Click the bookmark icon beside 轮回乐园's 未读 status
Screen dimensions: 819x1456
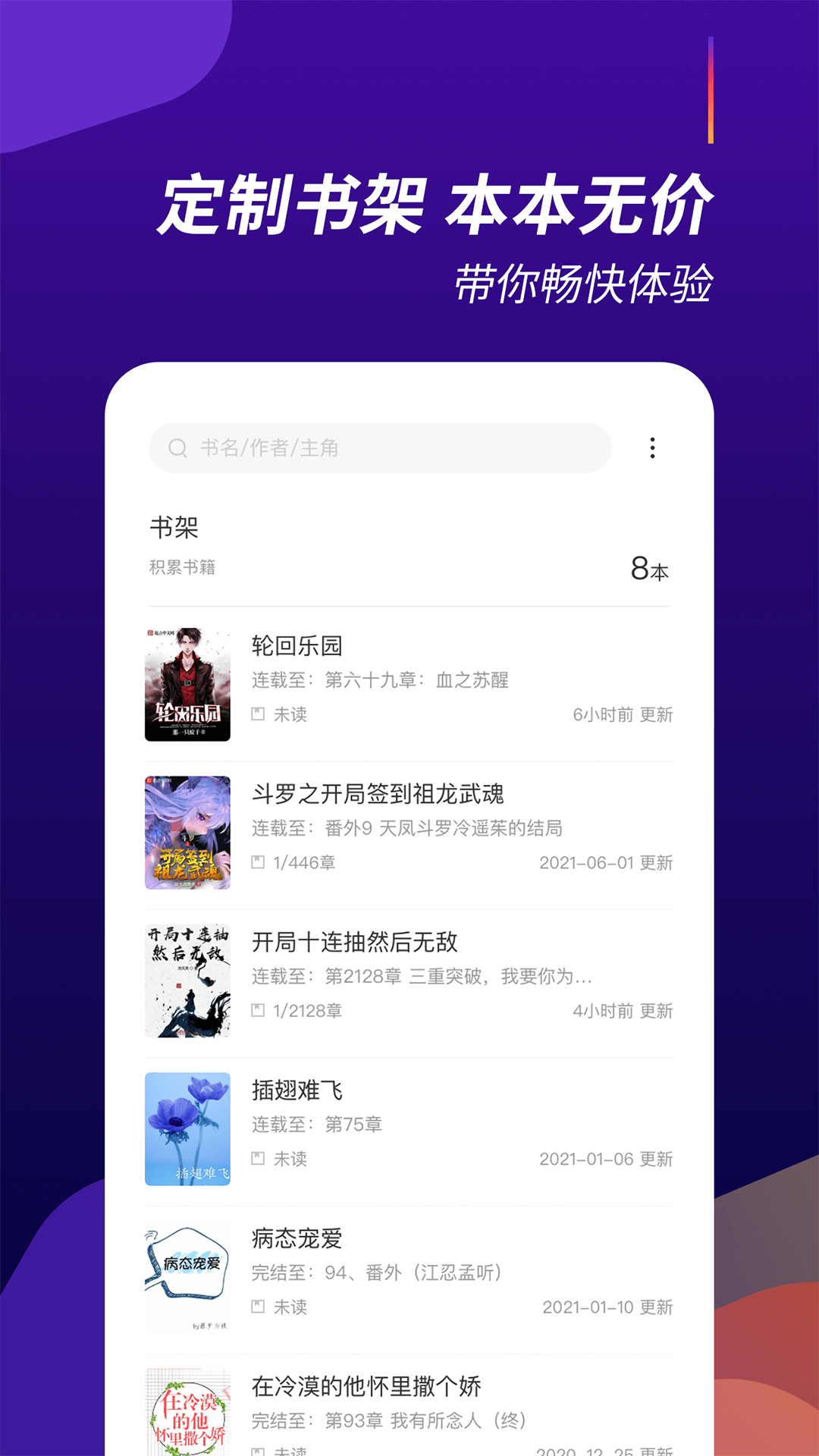[x=257, y=714]
